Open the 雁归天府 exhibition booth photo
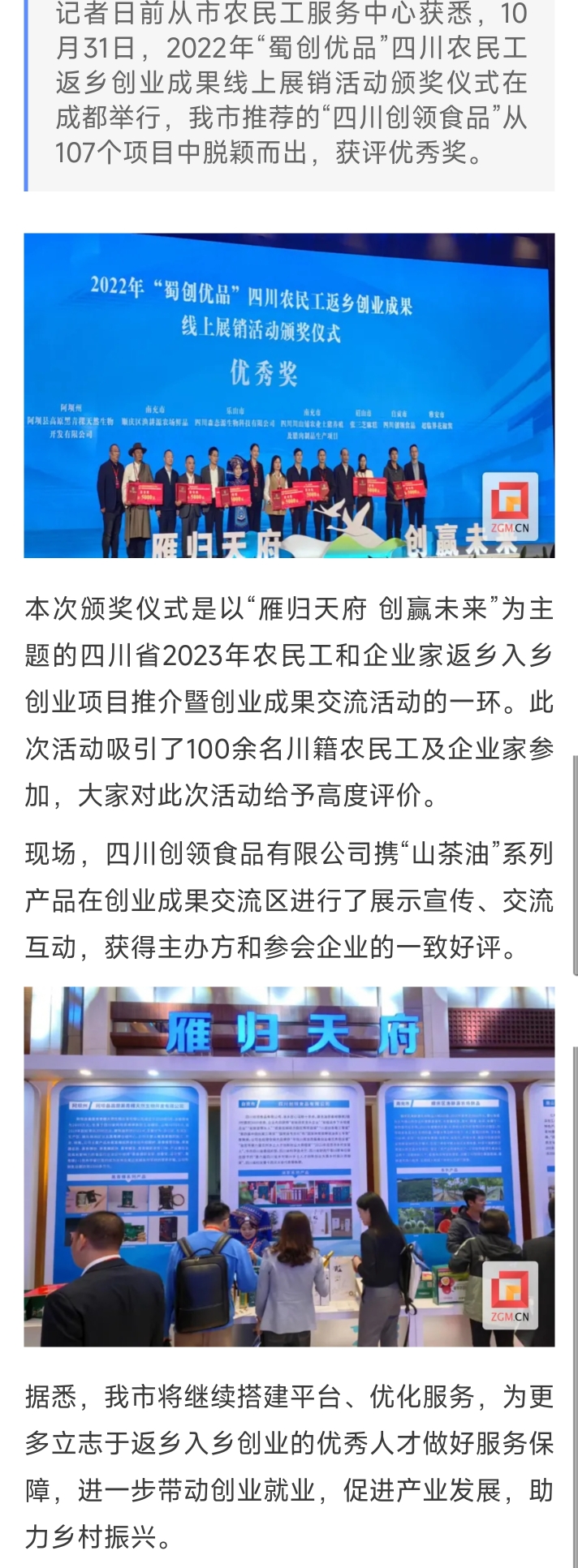578x1568 pixels. [289, 1166]
